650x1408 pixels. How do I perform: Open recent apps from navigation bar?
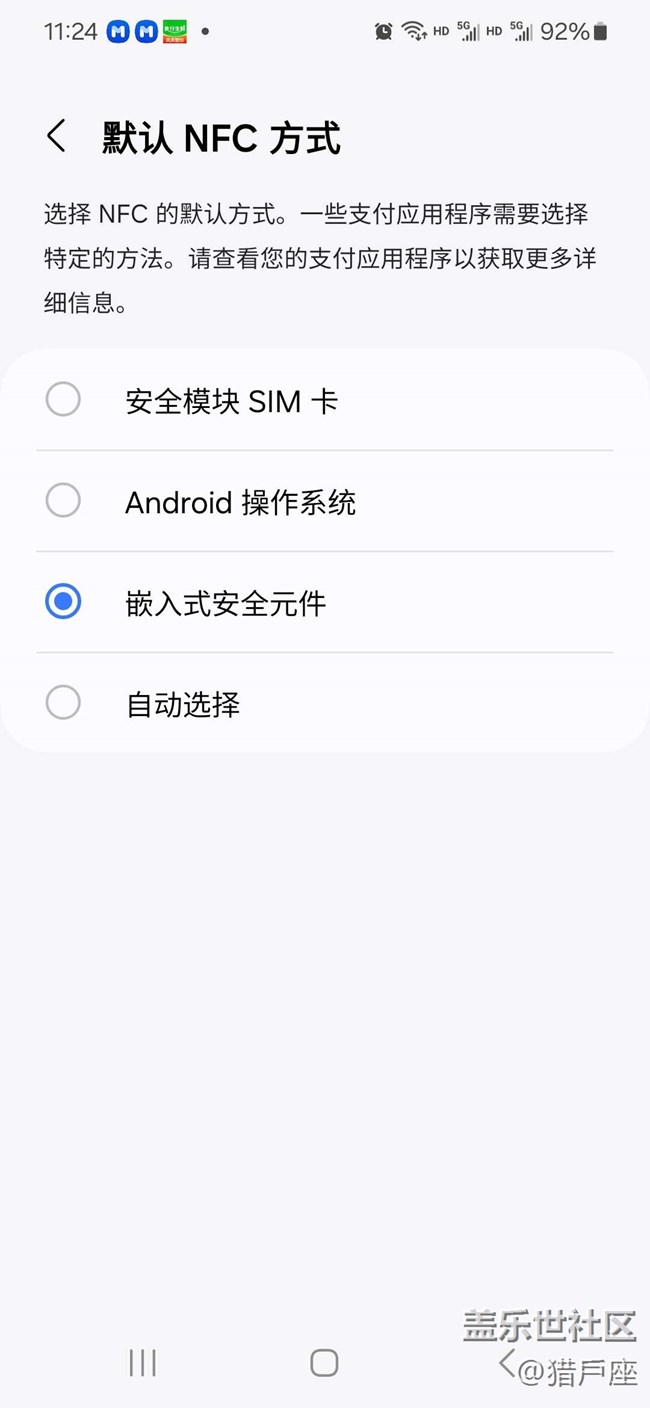pyautogui.click(x=142, y=1362)
